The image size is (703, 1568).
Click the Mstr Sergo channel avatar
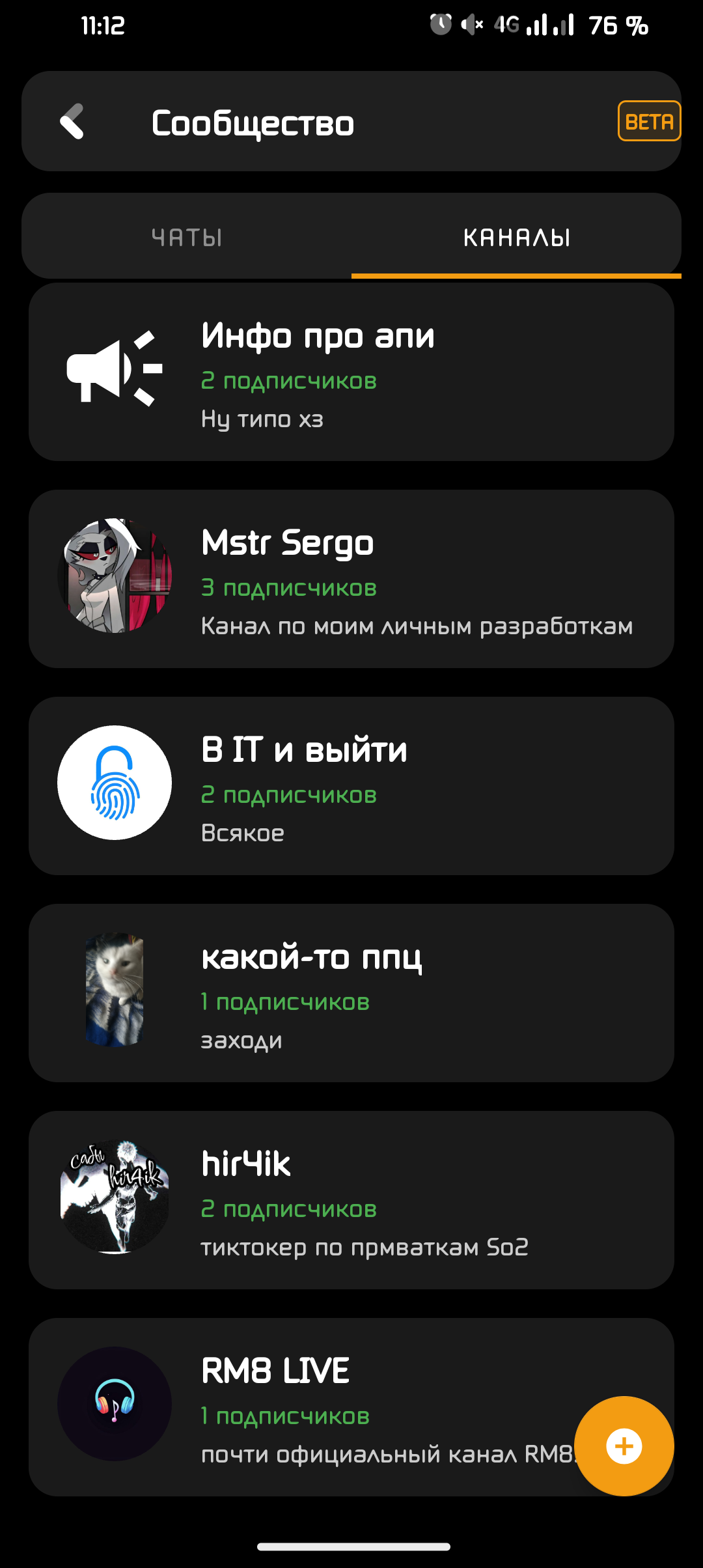[114, 575]
